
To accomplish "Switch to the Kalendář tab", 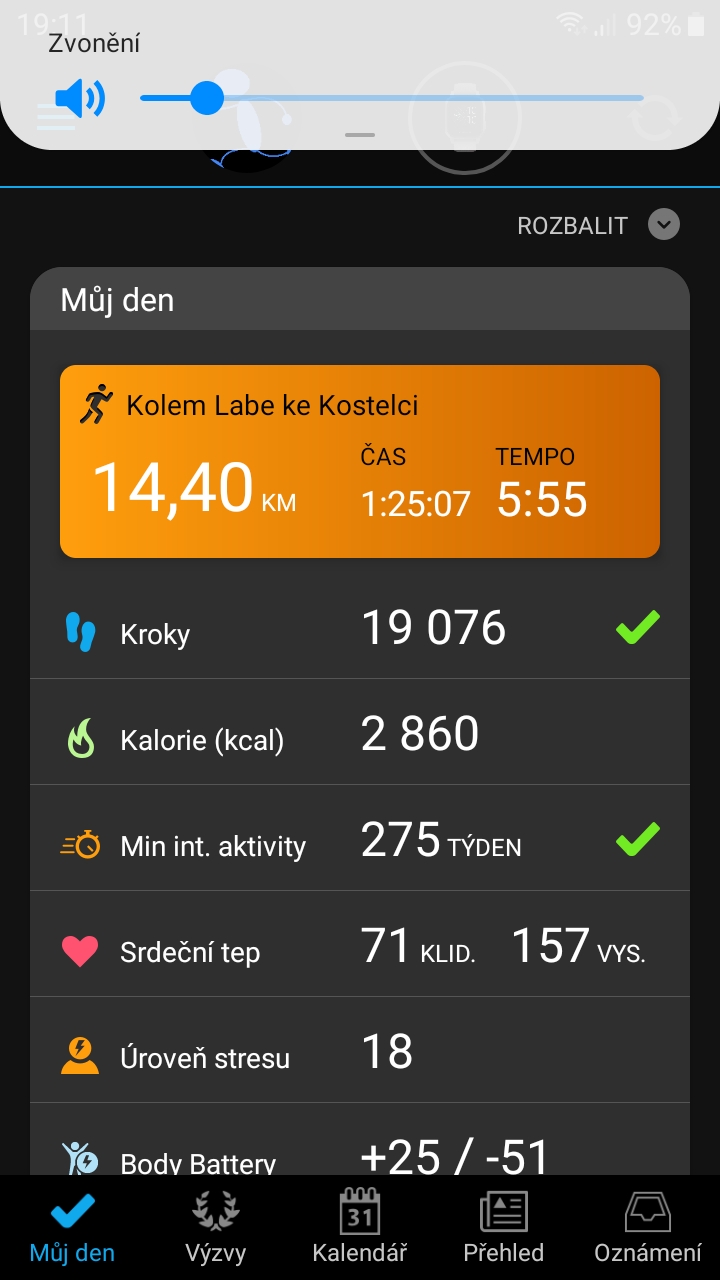I will coord(360,1227).
